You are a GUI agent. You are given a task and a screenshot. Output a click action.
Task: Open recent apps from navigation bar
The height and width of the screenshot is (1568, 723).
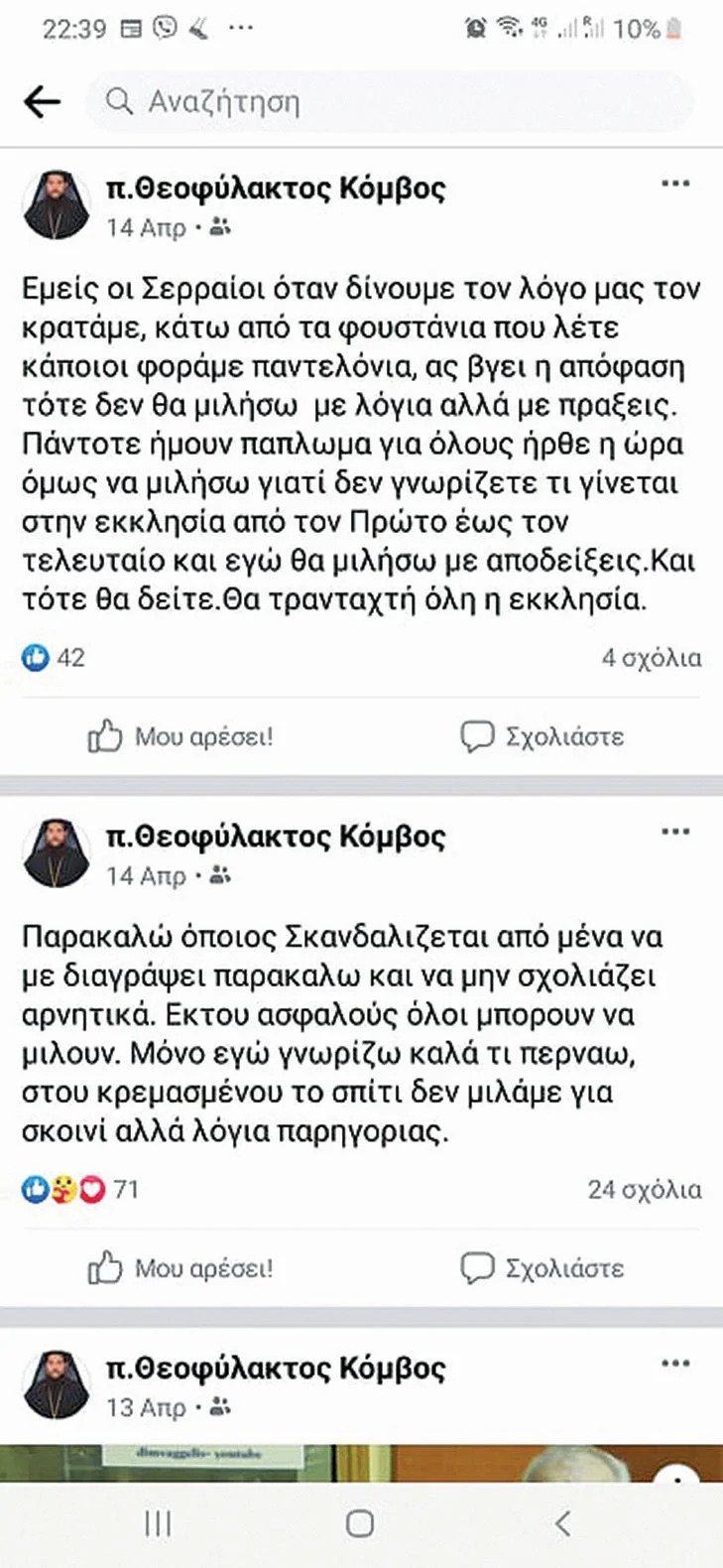(x=158, y=1523)
